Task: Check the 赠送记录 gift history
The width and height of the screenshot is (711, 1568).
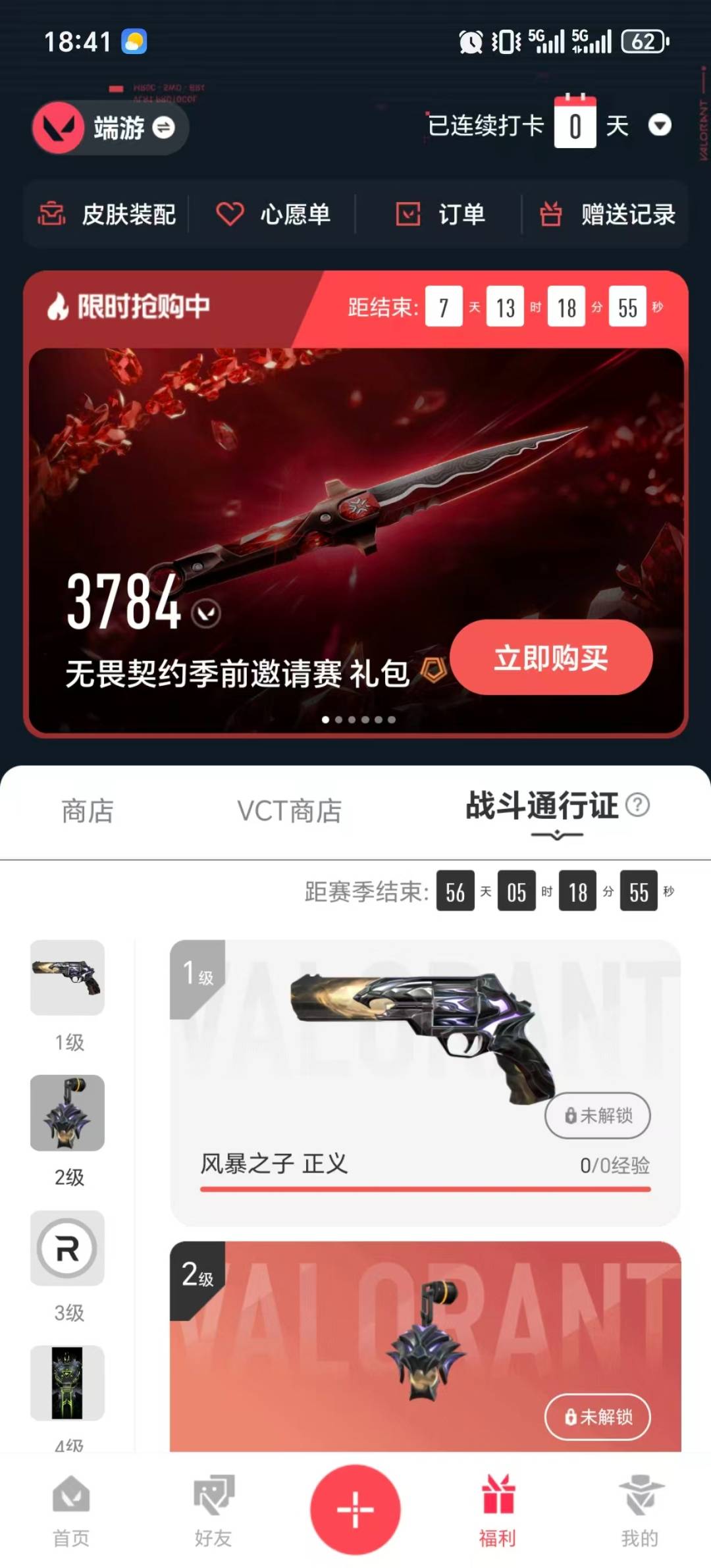Action: 553,214
